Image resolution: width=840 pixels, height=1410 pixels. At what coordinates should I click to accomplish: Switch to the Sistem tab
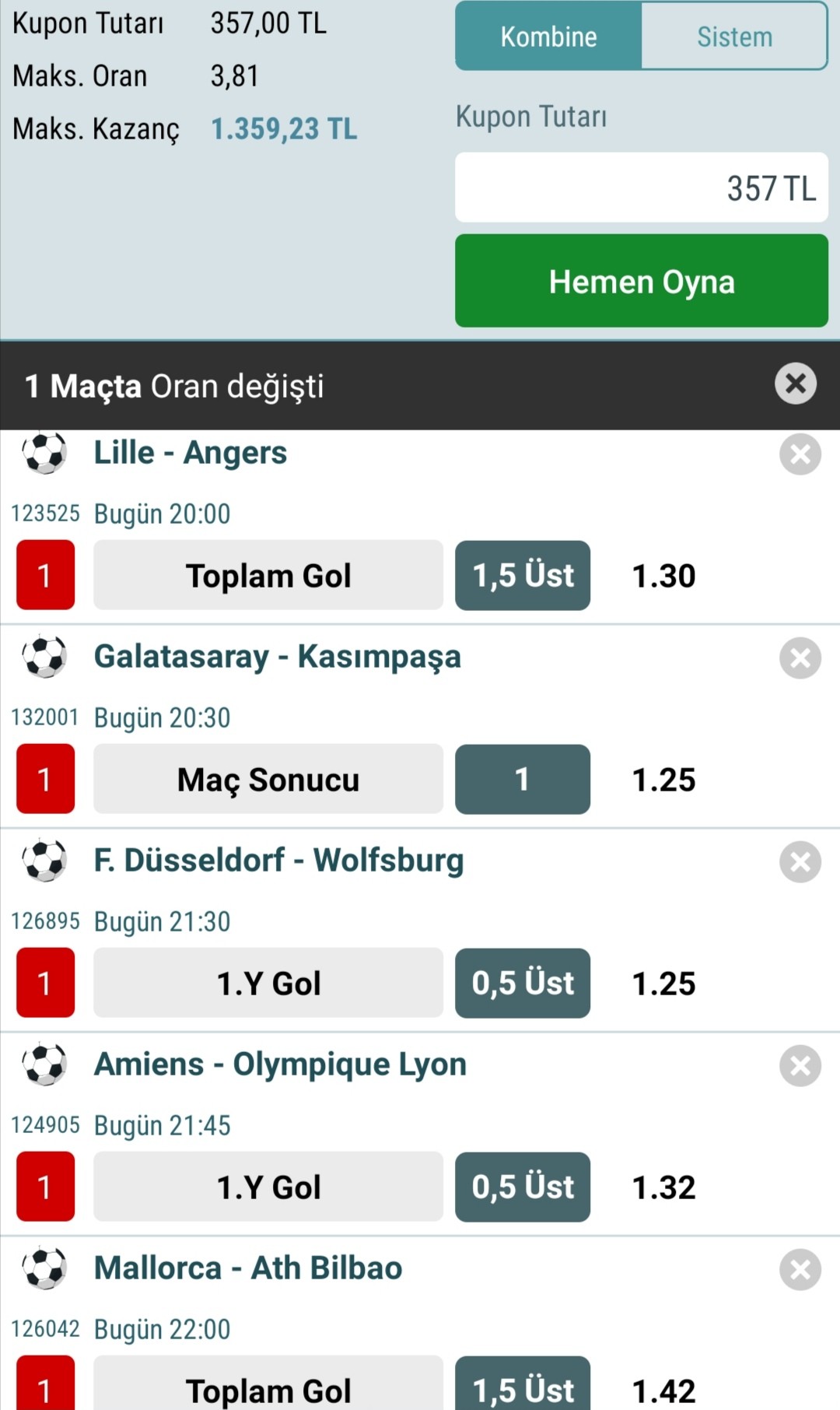point(734,37)
